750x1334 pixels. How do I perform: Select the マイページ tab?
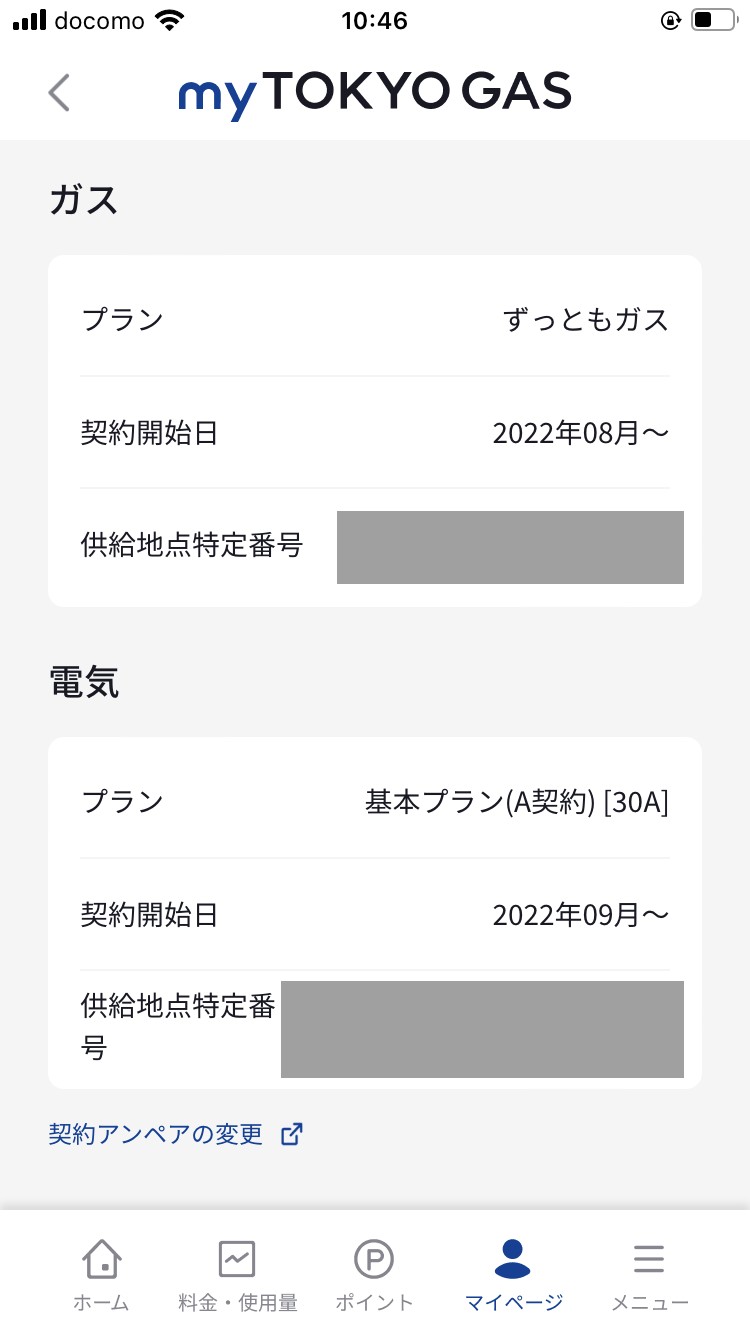(x=513, y=1275)
